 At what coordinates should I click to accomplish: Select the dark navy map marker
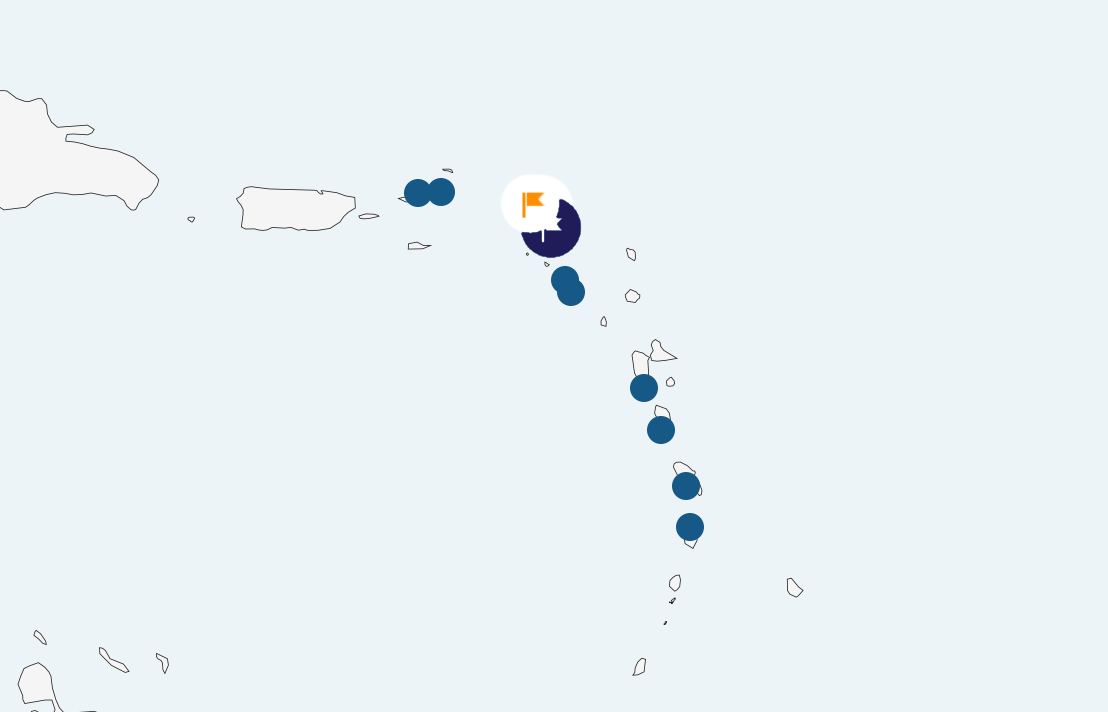point(559,235)
